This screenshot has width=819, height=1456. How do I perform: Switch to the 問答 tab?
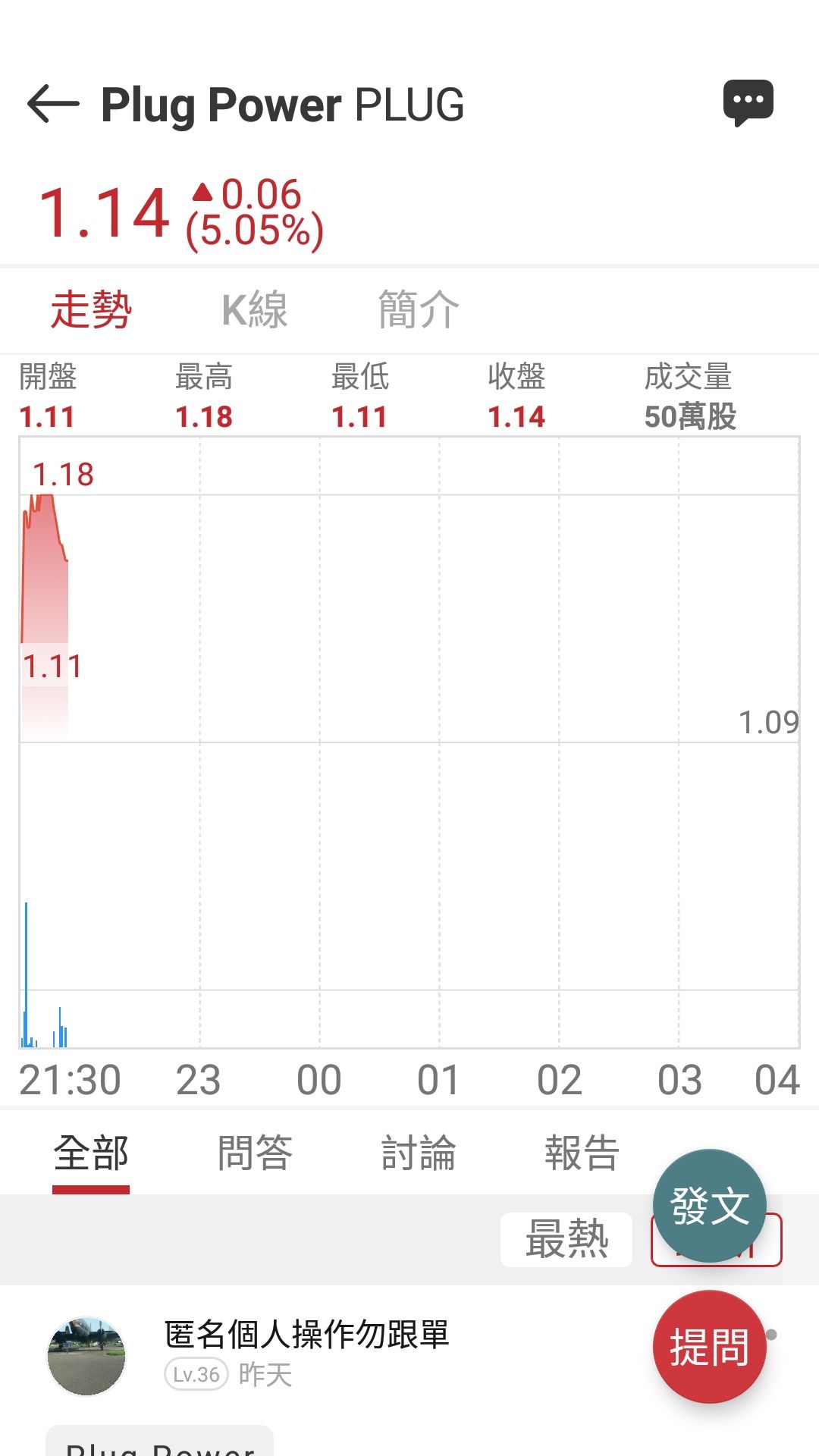pos(255,1153)
